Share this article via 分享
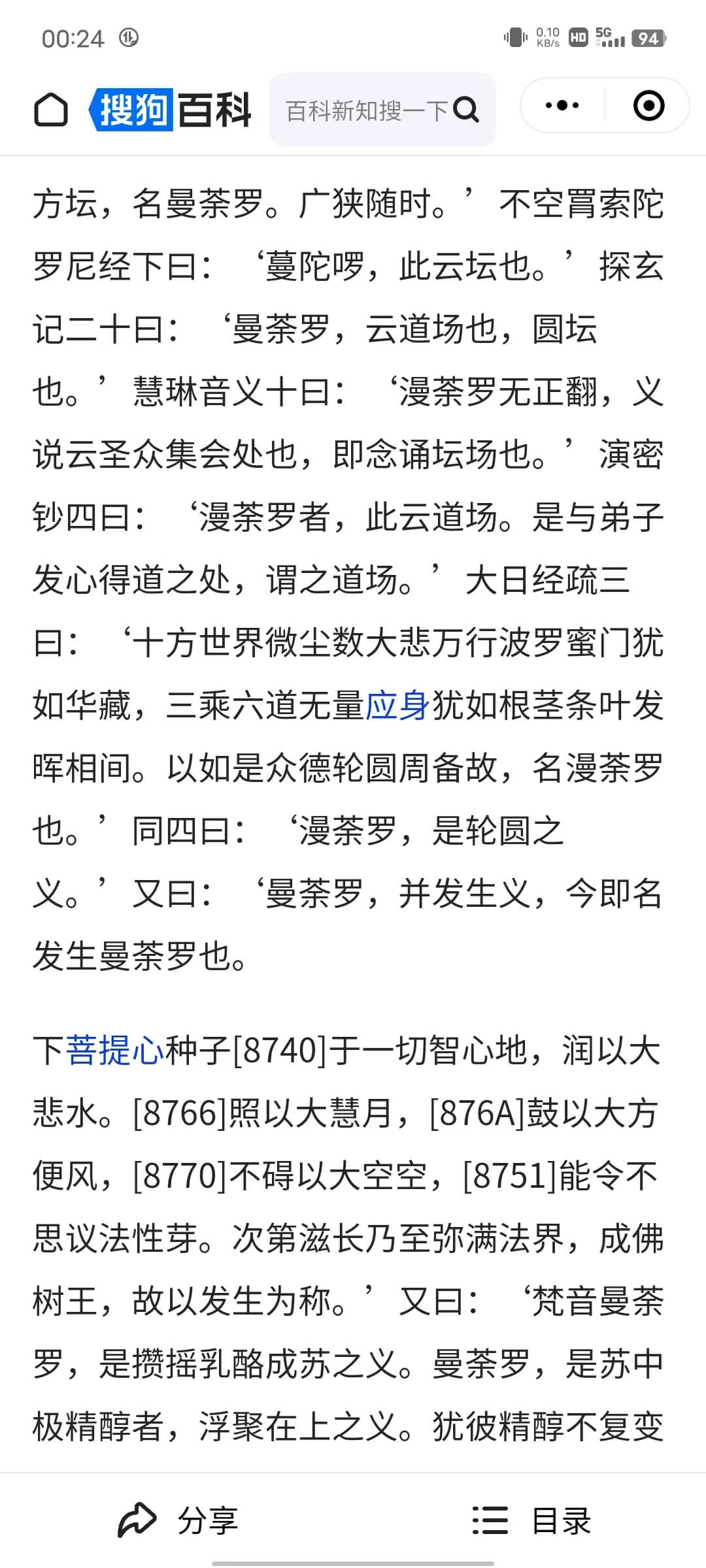Screen dimensions: 706x1568 [x=178, y=1521]
